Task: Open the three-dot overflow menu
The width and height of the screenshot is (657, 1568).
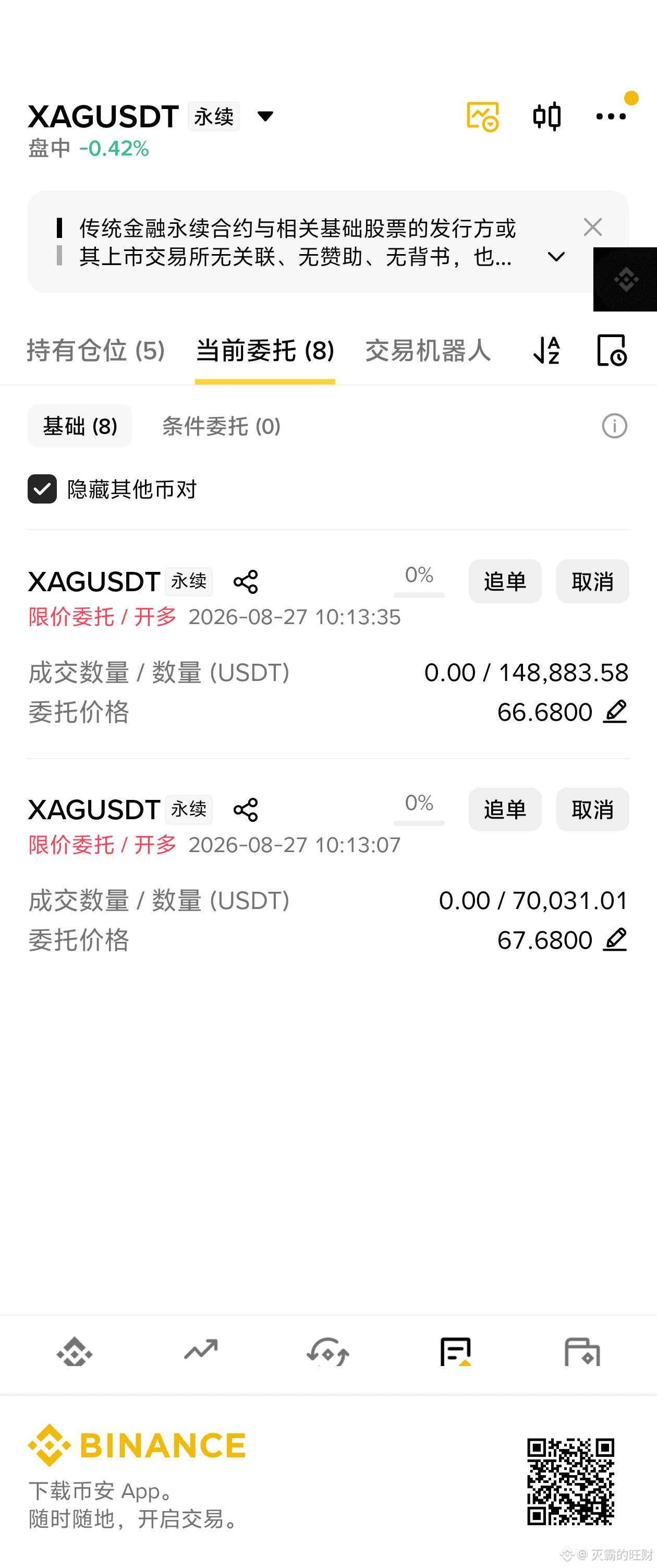Action: pyautogui.click(x=611, y=116)
